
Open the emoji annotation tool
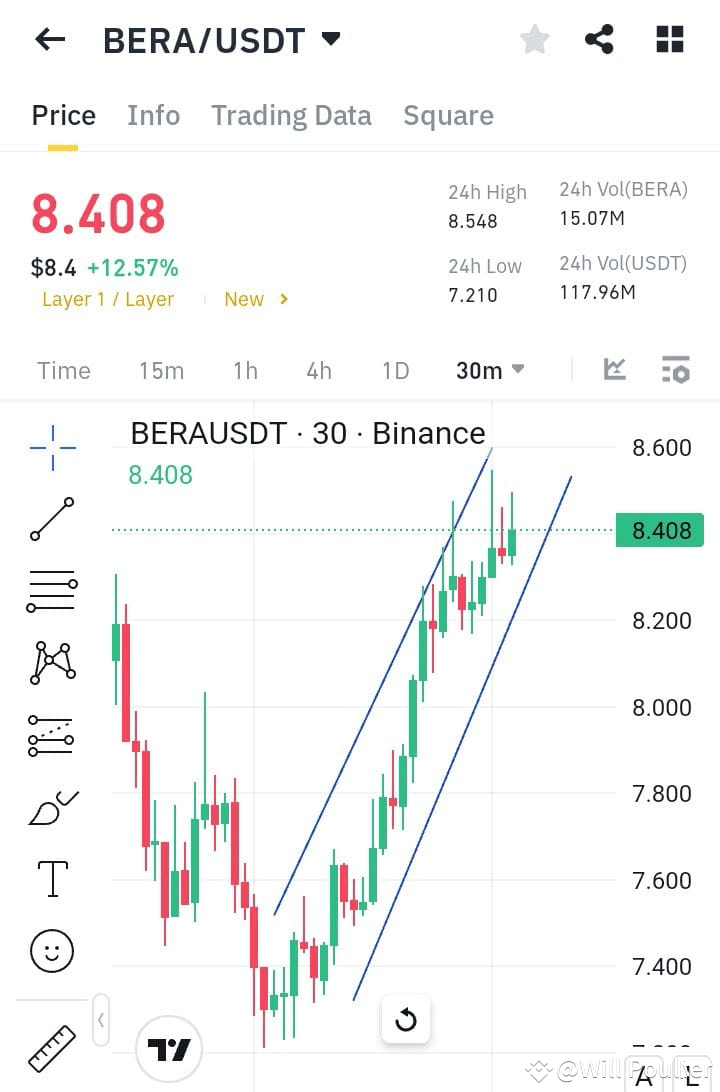tap(52, 951)
